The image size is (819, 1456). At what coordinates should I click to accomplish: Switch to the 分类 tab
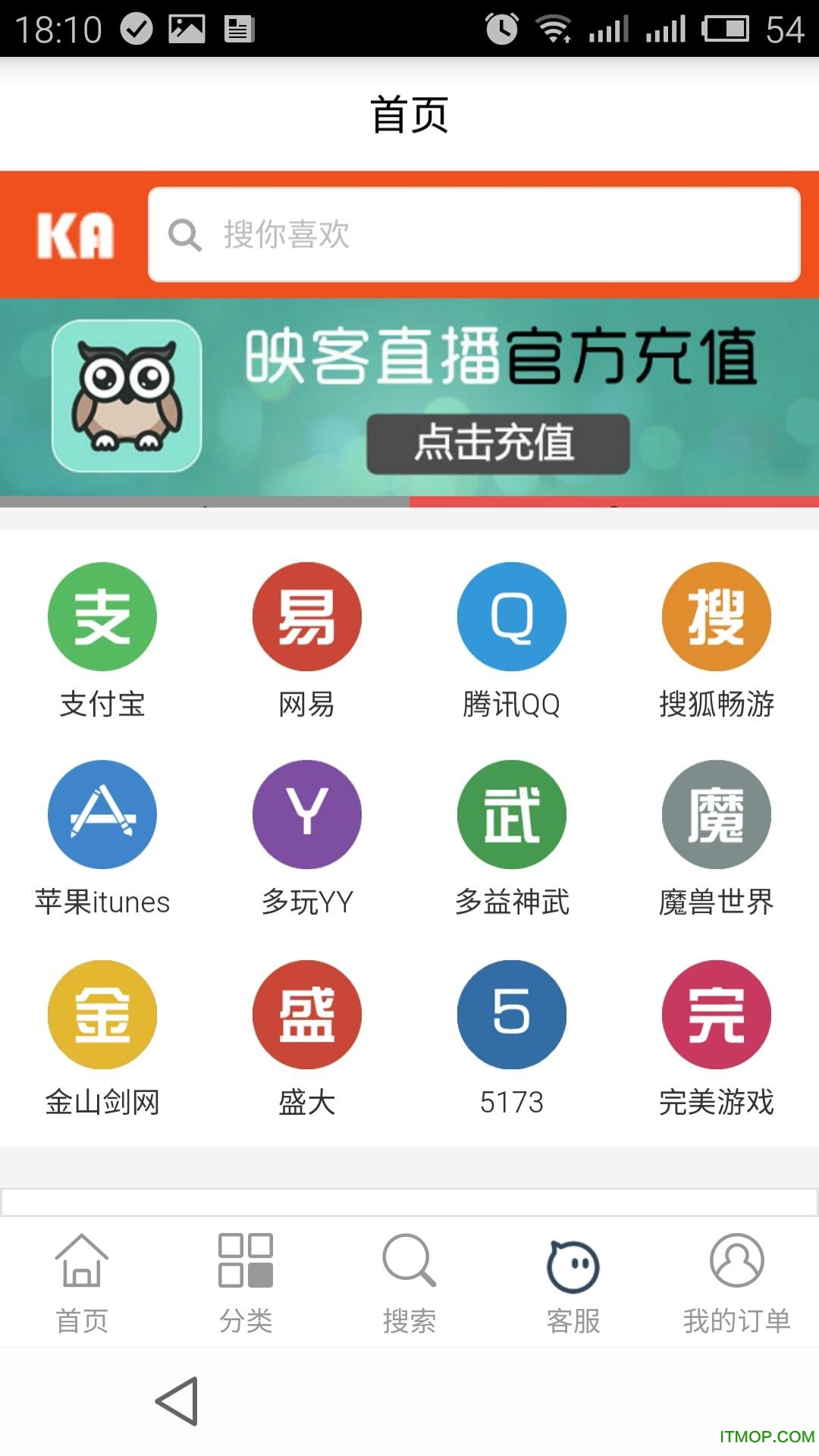(x=244, y=1282)
